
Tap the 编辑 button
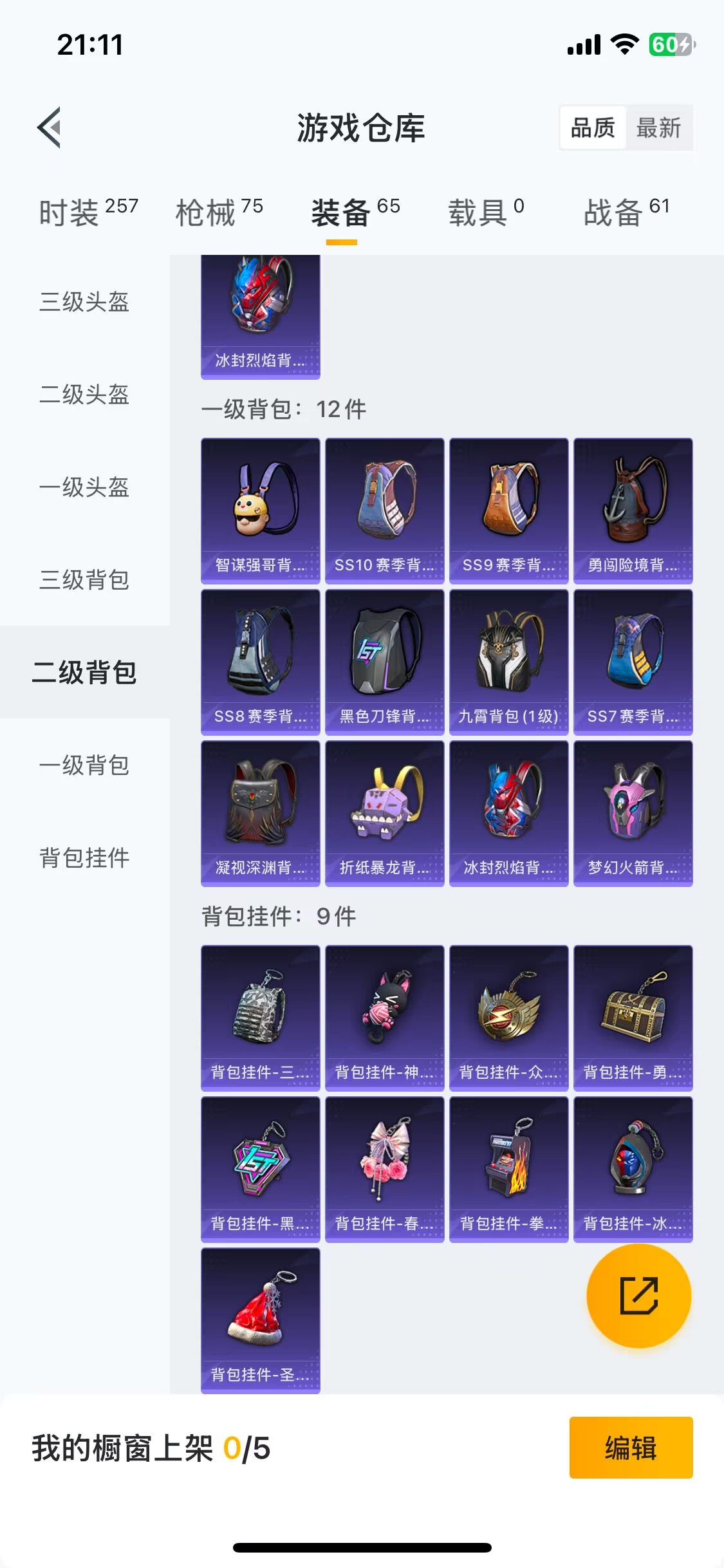click(x=631, y=1448)
